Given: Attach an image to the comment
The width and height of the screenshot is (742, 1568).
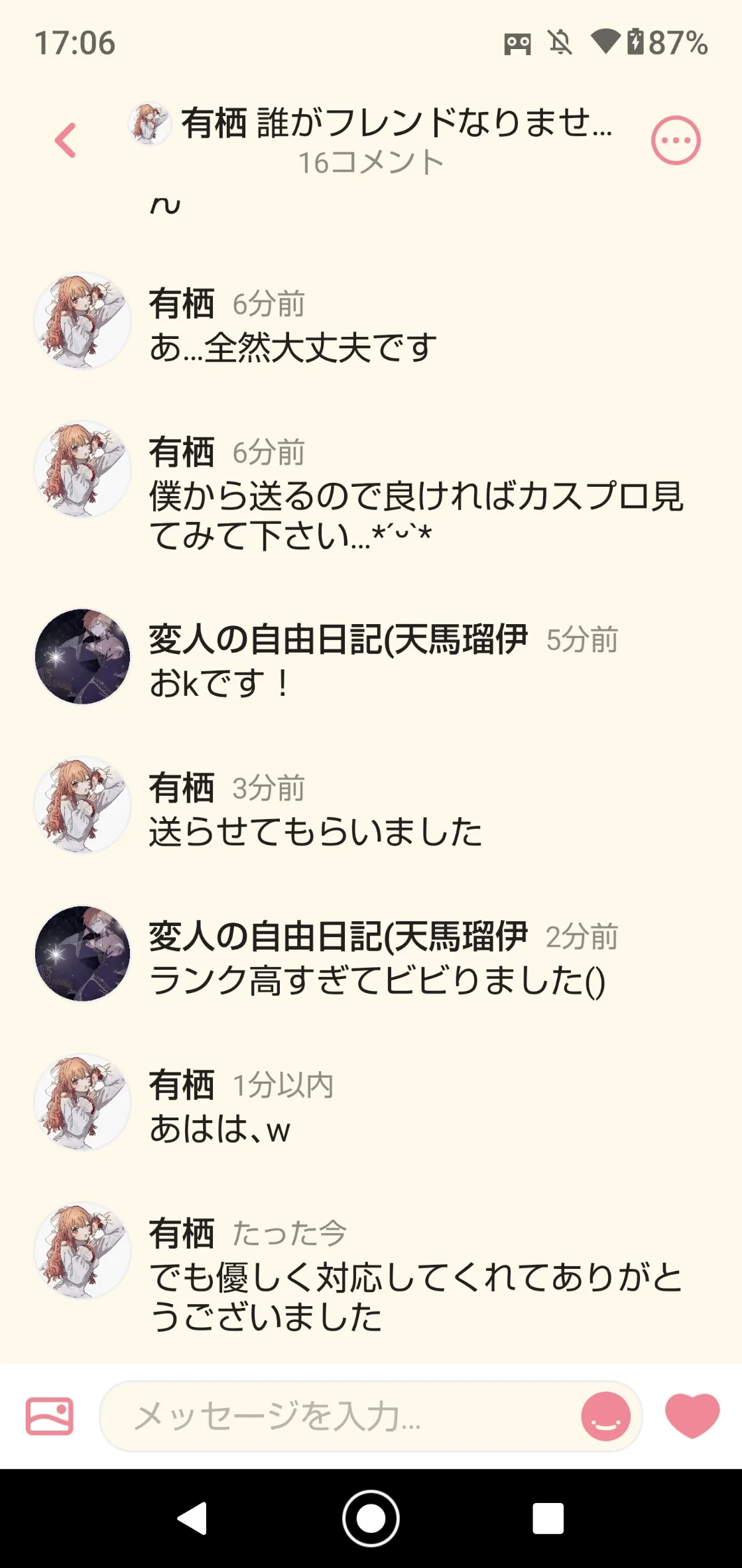Looking at the screenshot, I should pos(49,1416).
